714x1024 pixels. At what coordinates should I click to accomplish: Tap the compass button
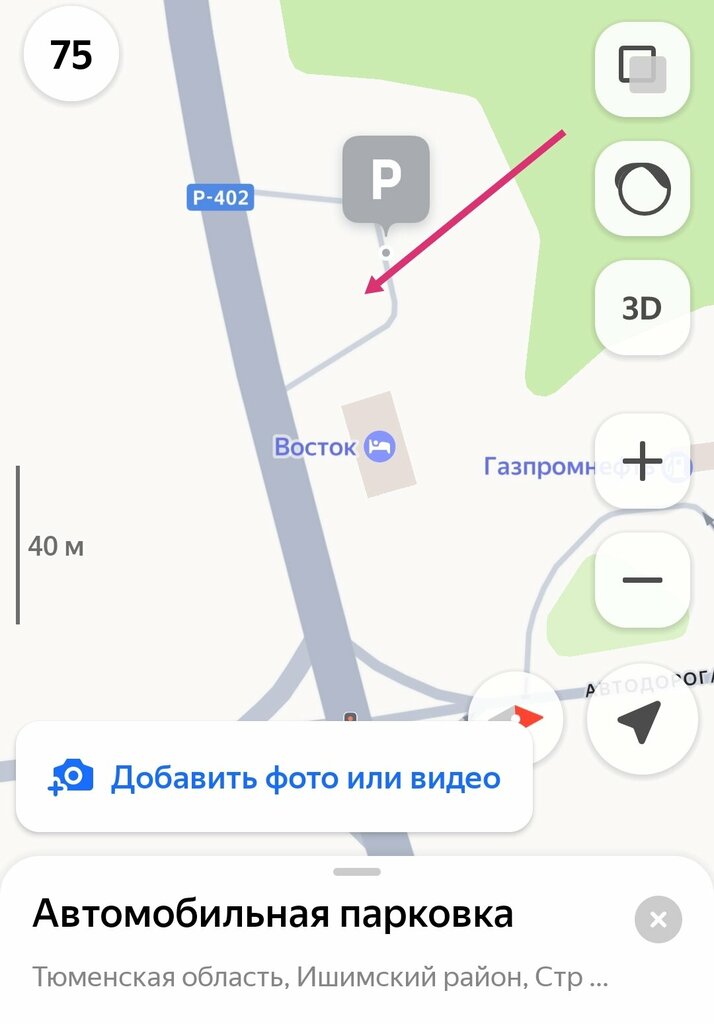point(516,718)
